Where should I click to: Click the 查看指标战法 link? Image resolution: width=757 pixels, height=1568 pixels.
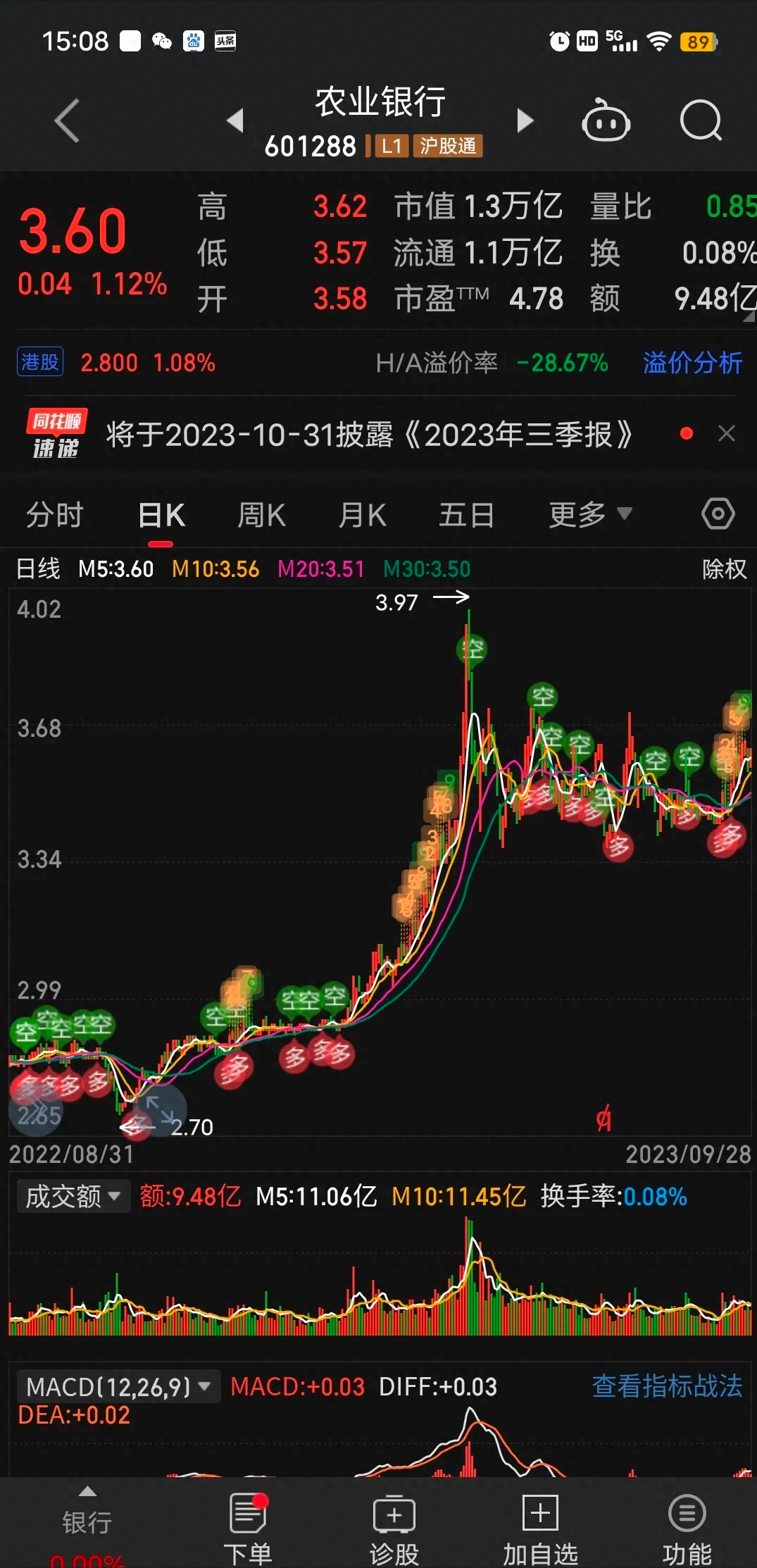667,1384
